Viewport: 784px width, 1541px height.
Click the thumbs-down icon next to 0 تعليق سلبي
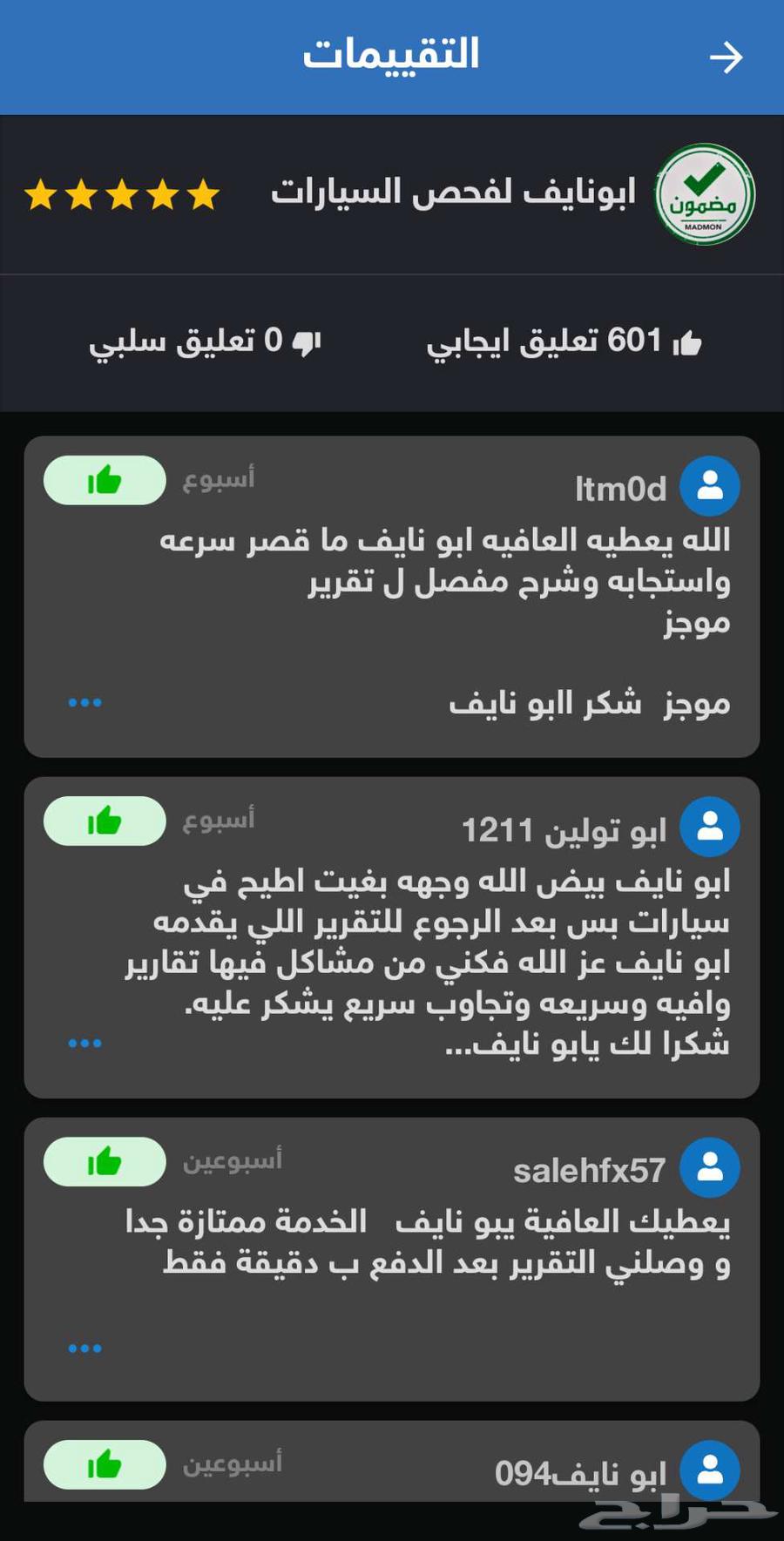point(307,342)
